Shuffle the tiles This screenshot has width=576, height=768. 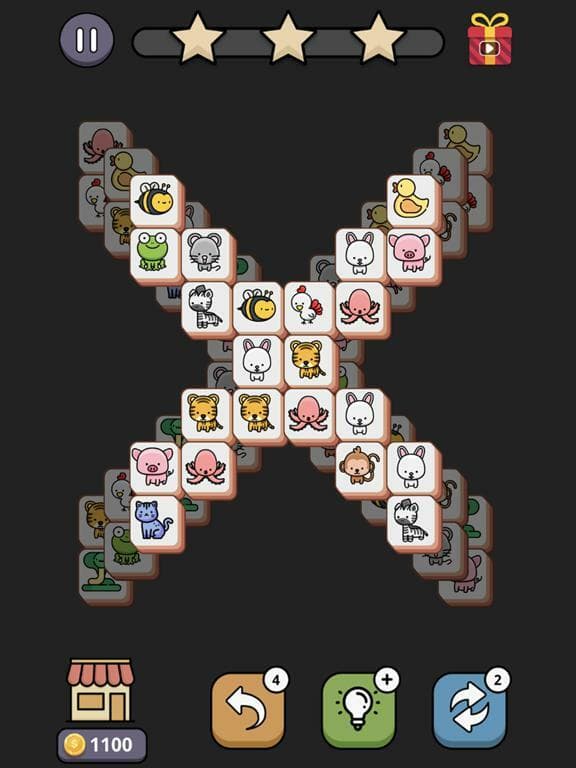[x=470, y=709]
